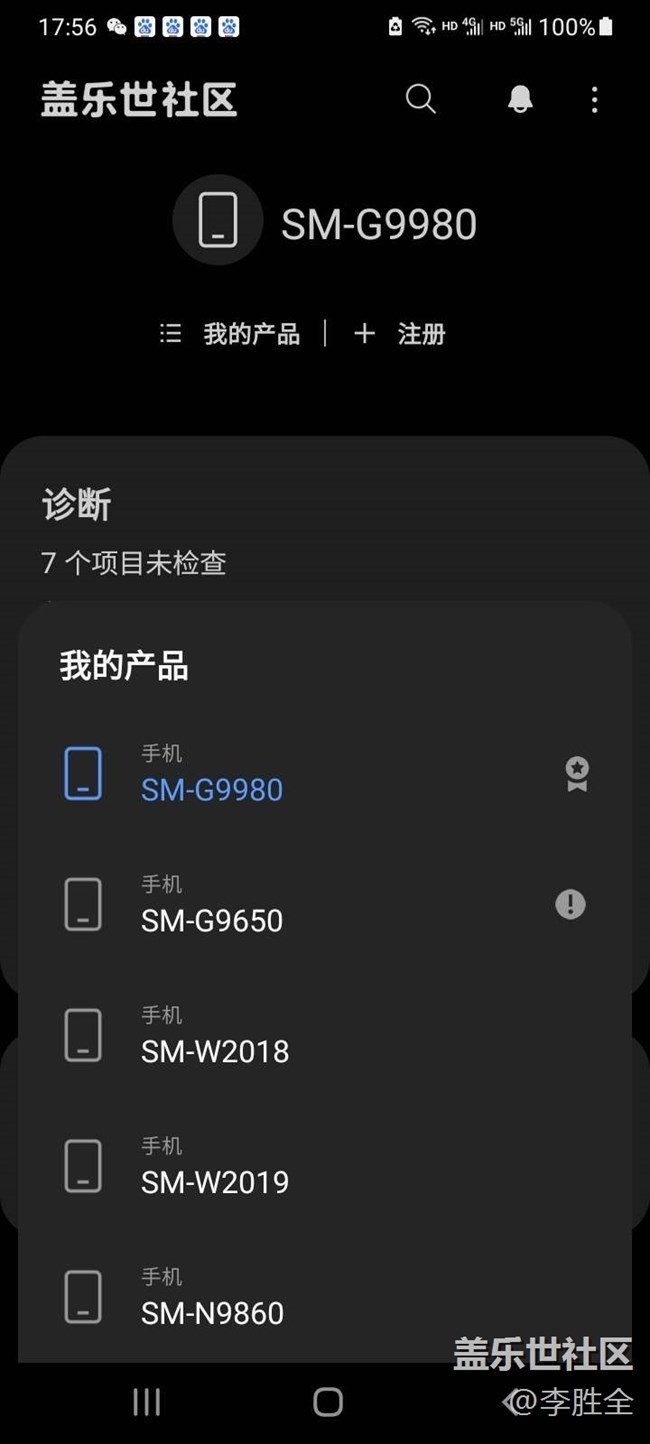Open the three-dot overflow menu
Image resolution: width=650 pixels, height=1444 pixels.
coord(595,99)
